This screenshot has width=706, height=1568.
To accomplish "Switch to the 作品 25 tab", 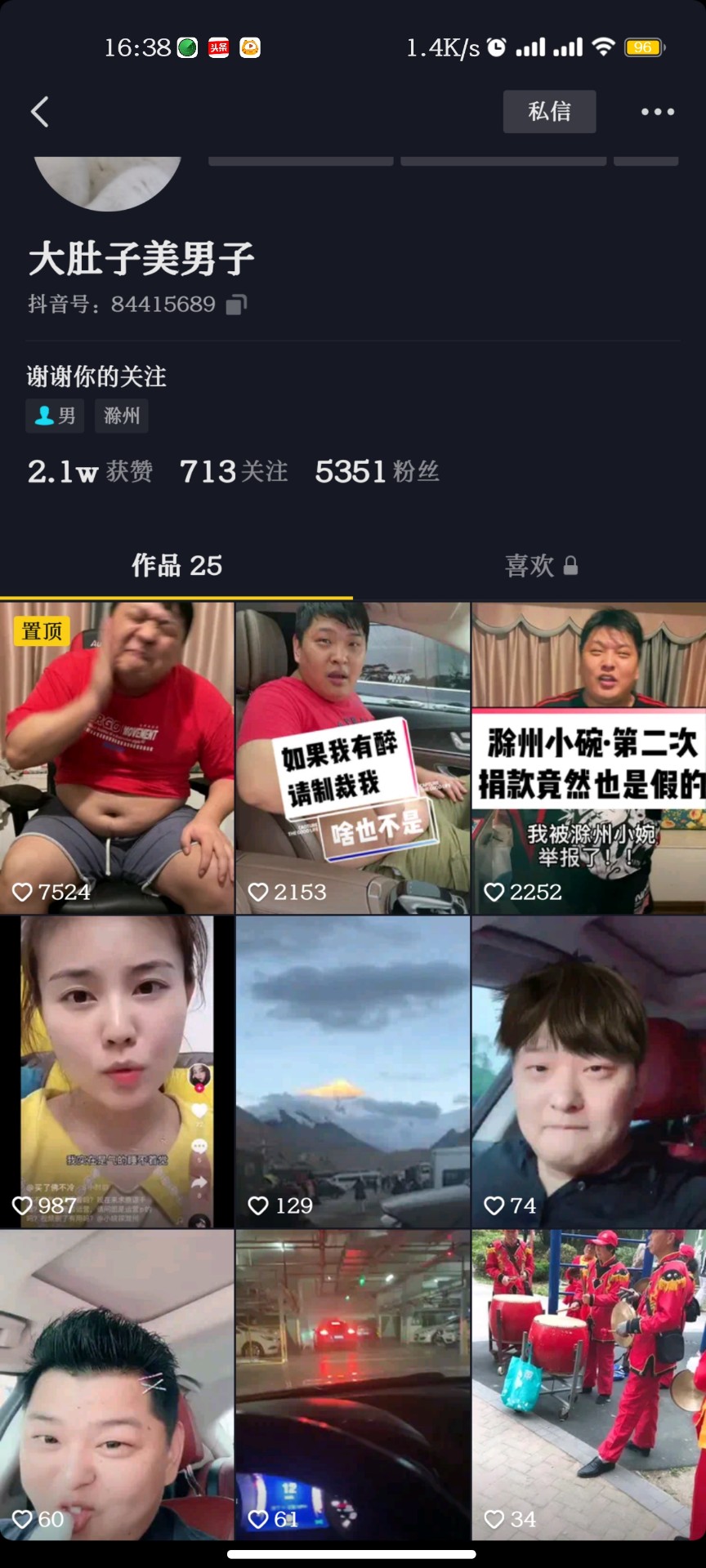I will click(176, 565).
